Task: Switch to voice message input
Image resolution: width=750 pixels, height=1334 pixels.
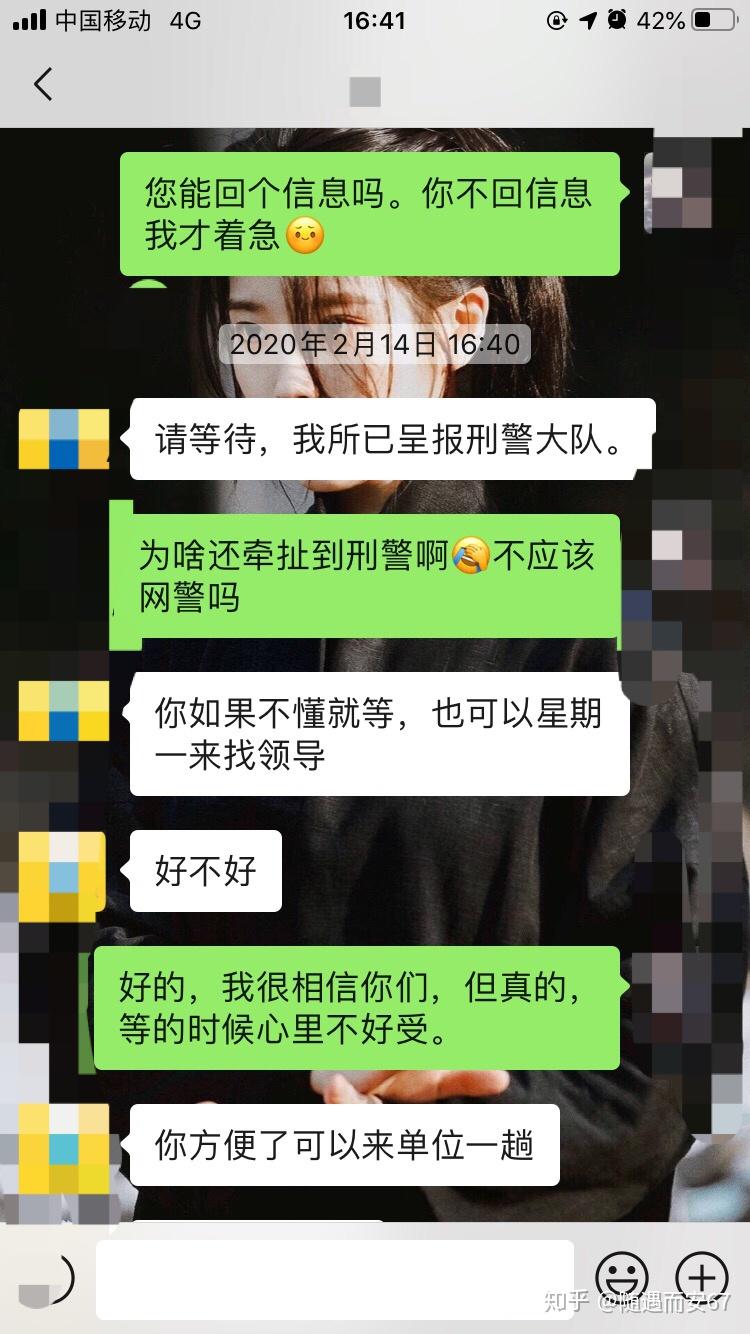Action: coord(48,1278)
